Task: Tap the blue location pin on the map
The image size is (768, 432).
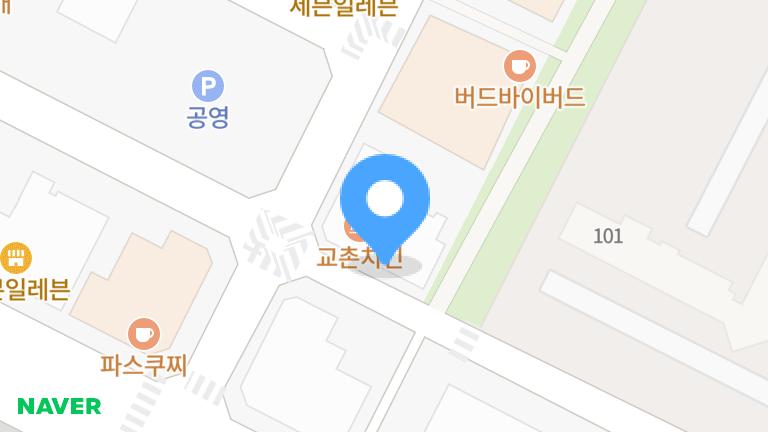Action: [385, 201]
